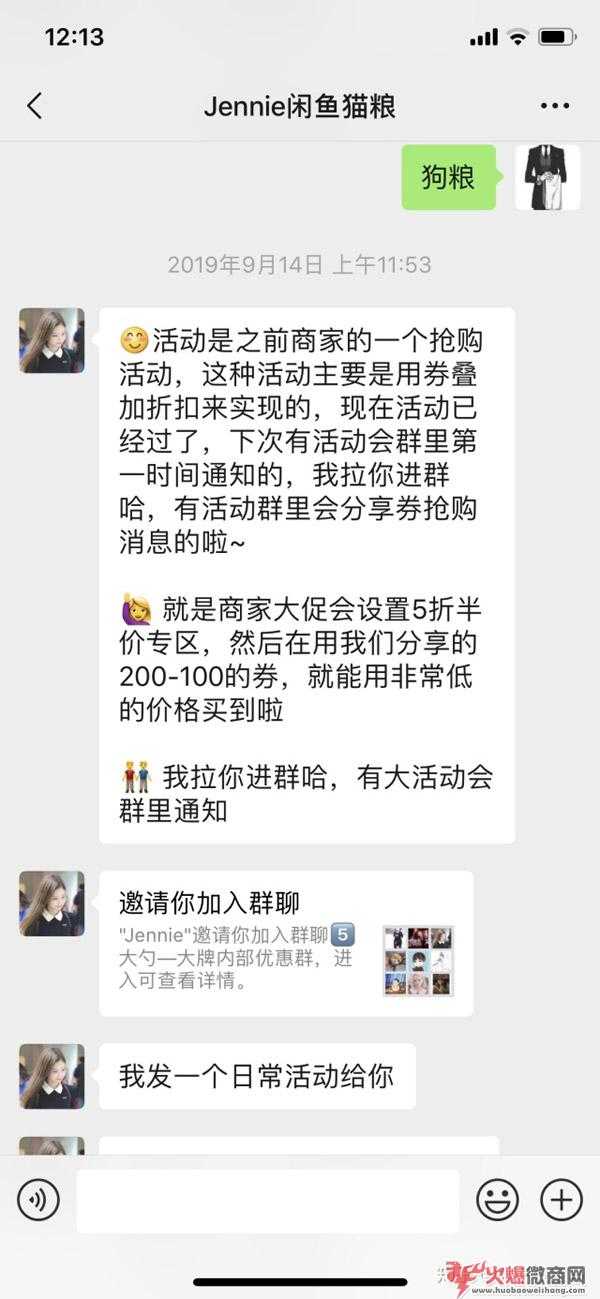The width and height of the screenshot is (600, 1299).
Task: Open the emoji sticker panel
Action: click(x=497, y=1200)
